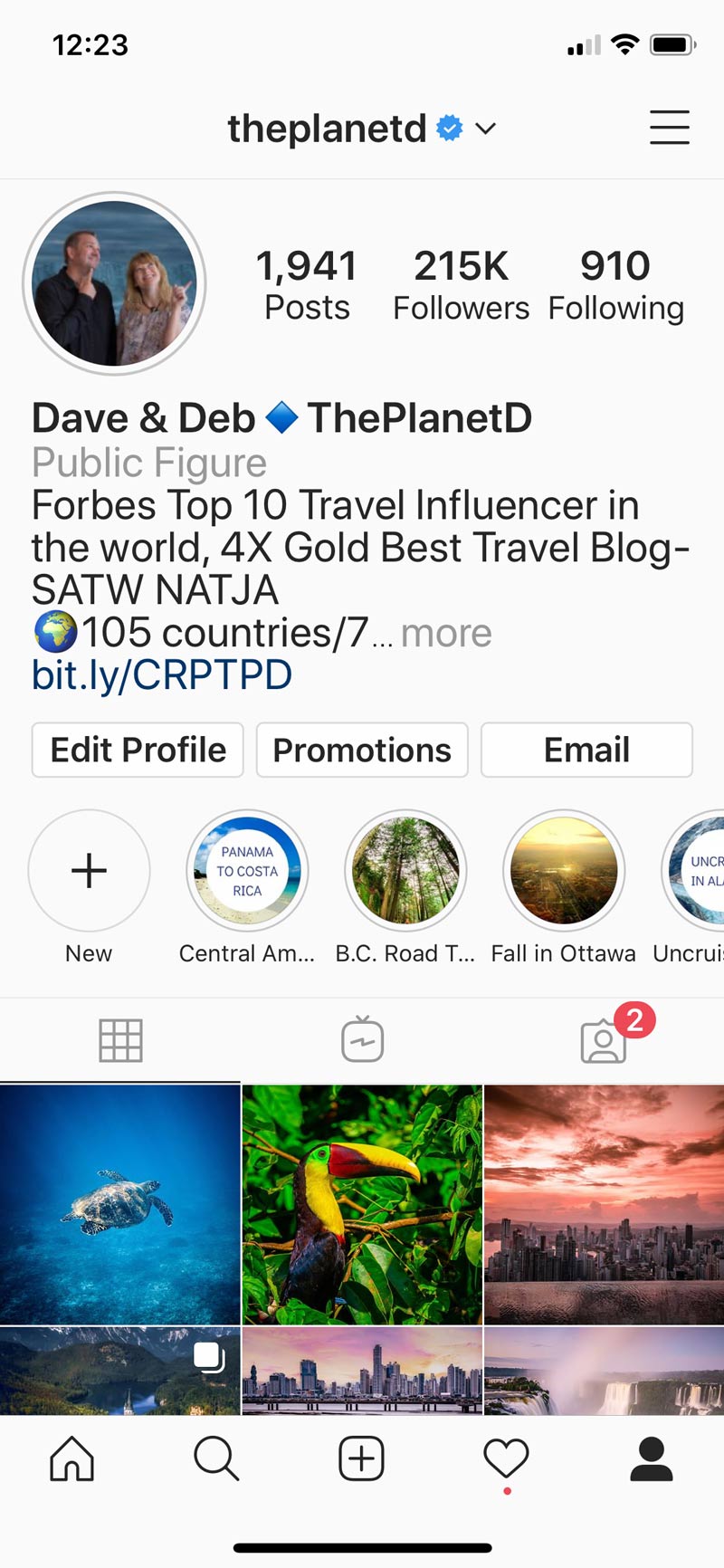Screen dimensions: 724x1568
Task: Create a new post
Action: pos(361,1458)
